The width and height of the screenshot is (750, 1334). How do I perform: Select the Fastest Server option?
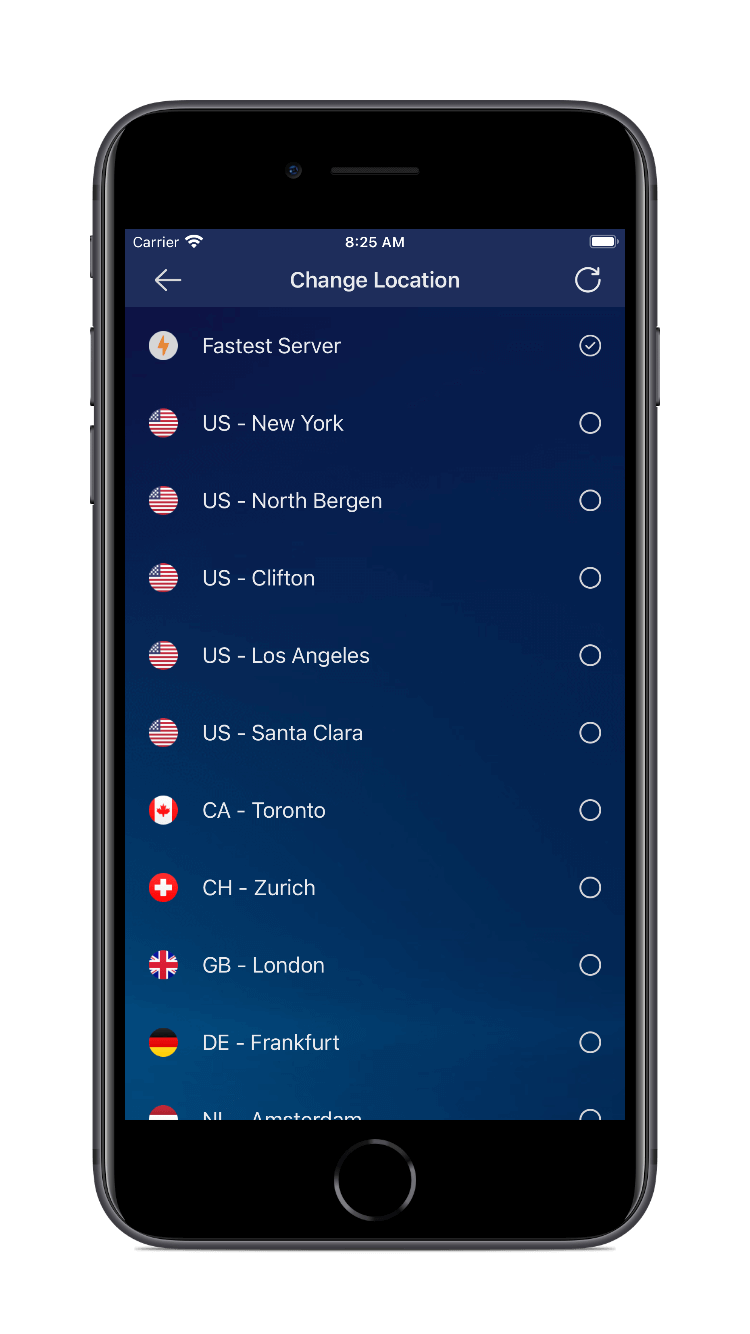coord(375,346)
